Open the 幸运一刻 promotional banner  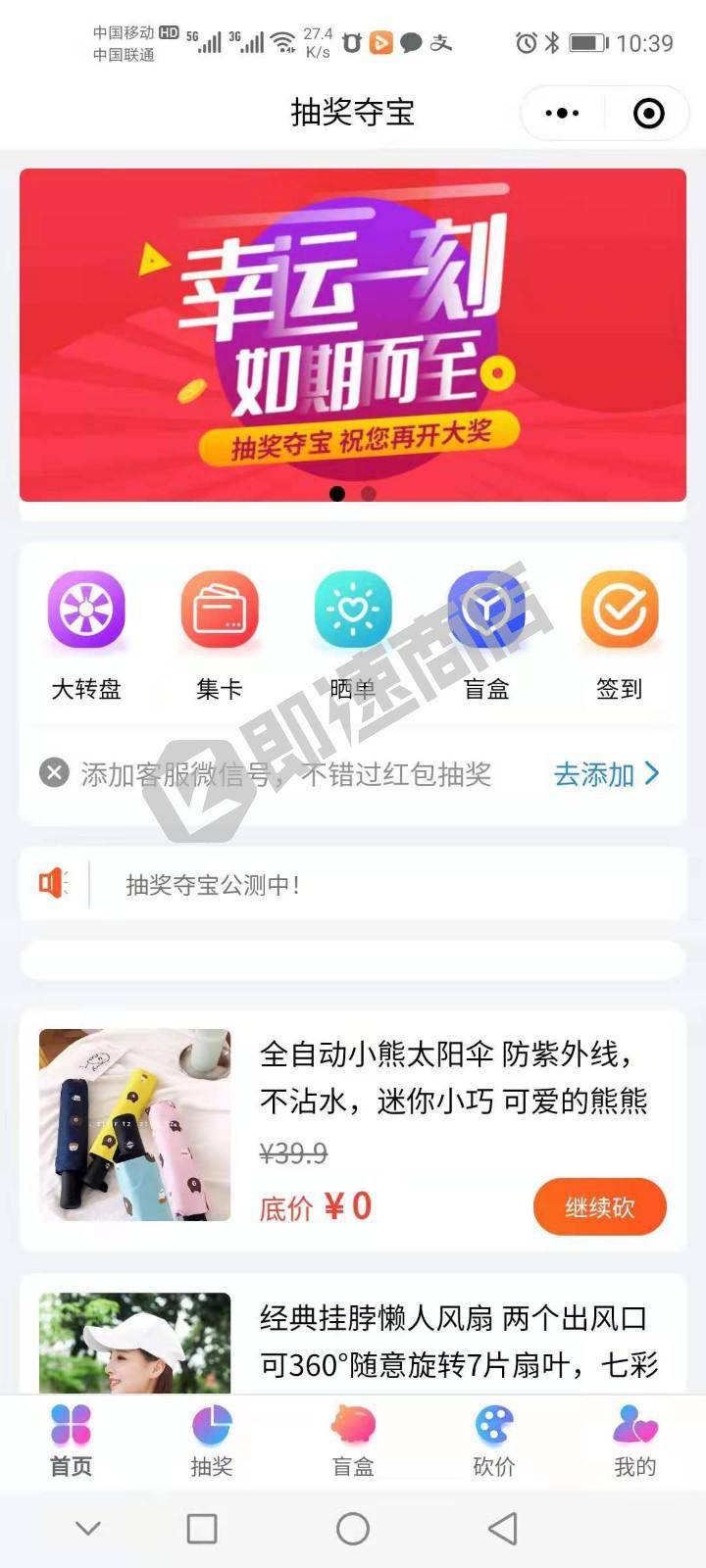coord(353,335)
